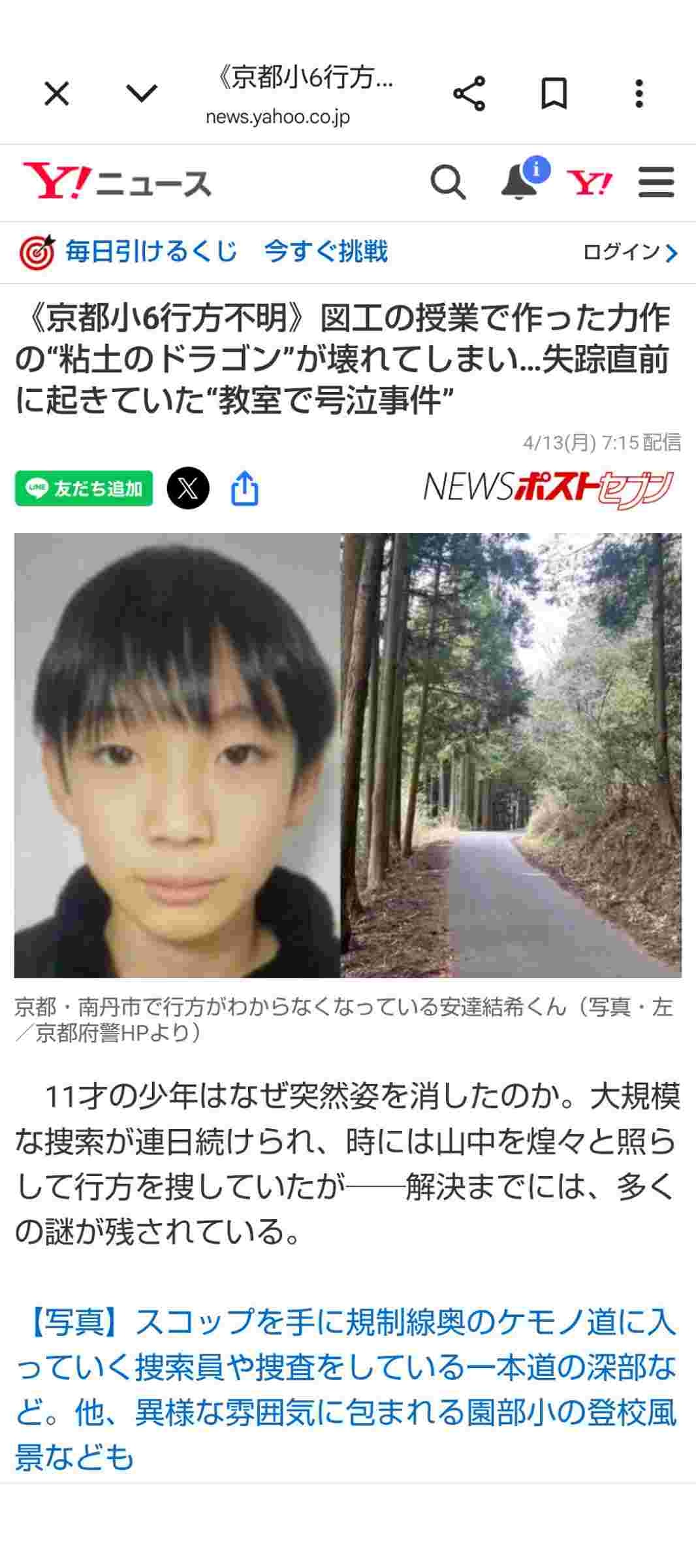Minimize the browser with the down chevron
This screenshot has height=1568, width=696.
coord(141,94)
